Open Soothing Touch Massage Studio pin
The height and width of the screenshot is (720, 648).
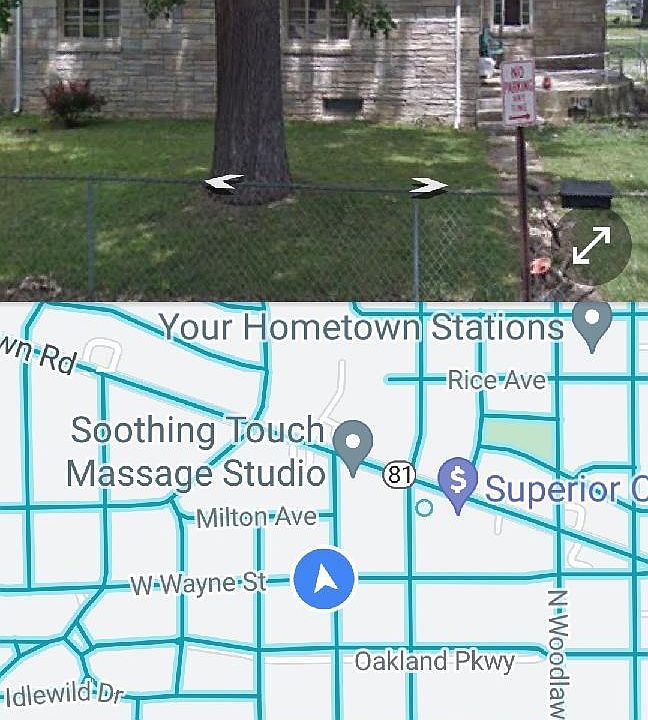pyautogui.click(x=352, y=444)
